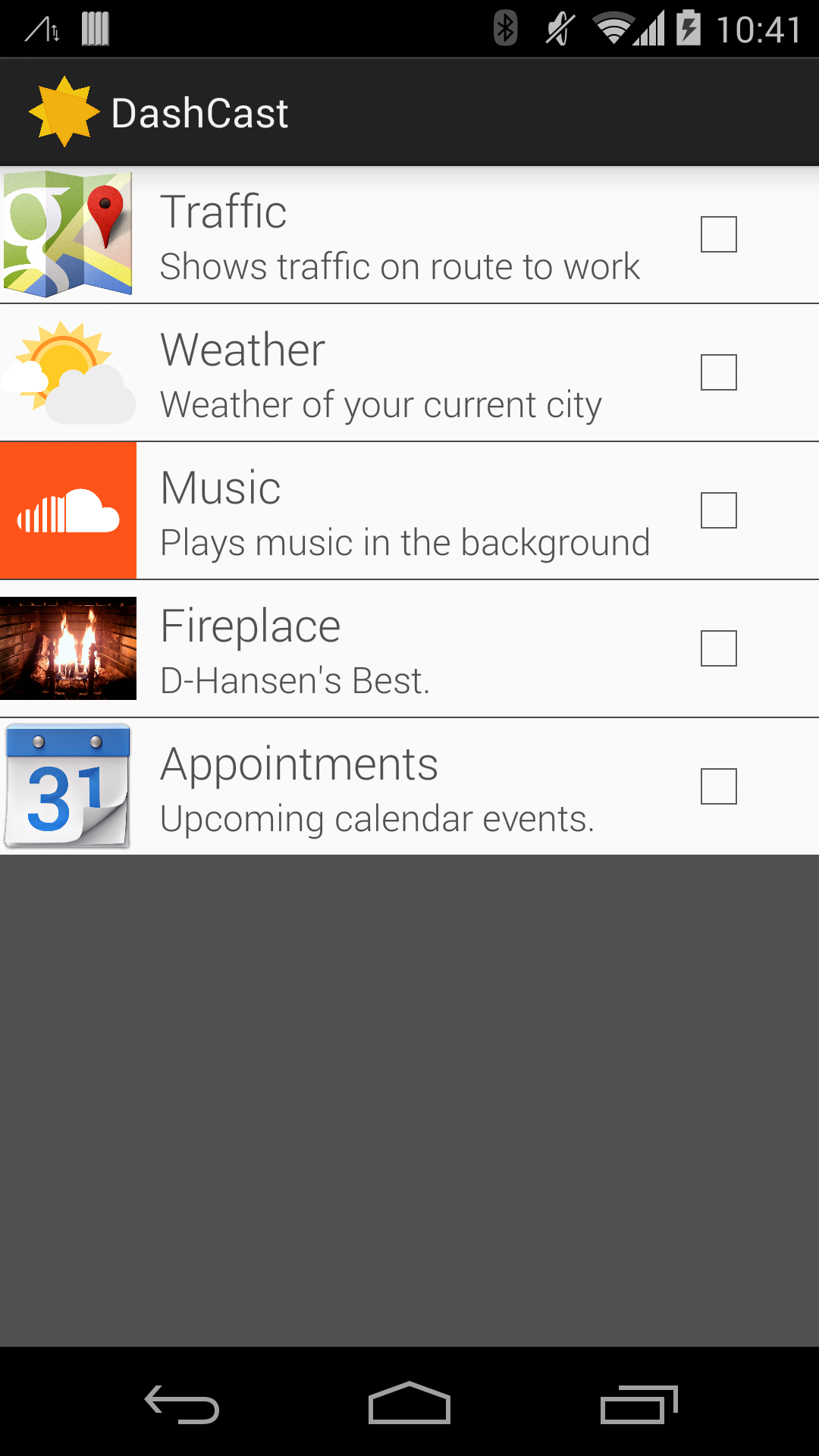Check the Traffic checkbox
Viewport: 819px width, 1456px height.
718,234
